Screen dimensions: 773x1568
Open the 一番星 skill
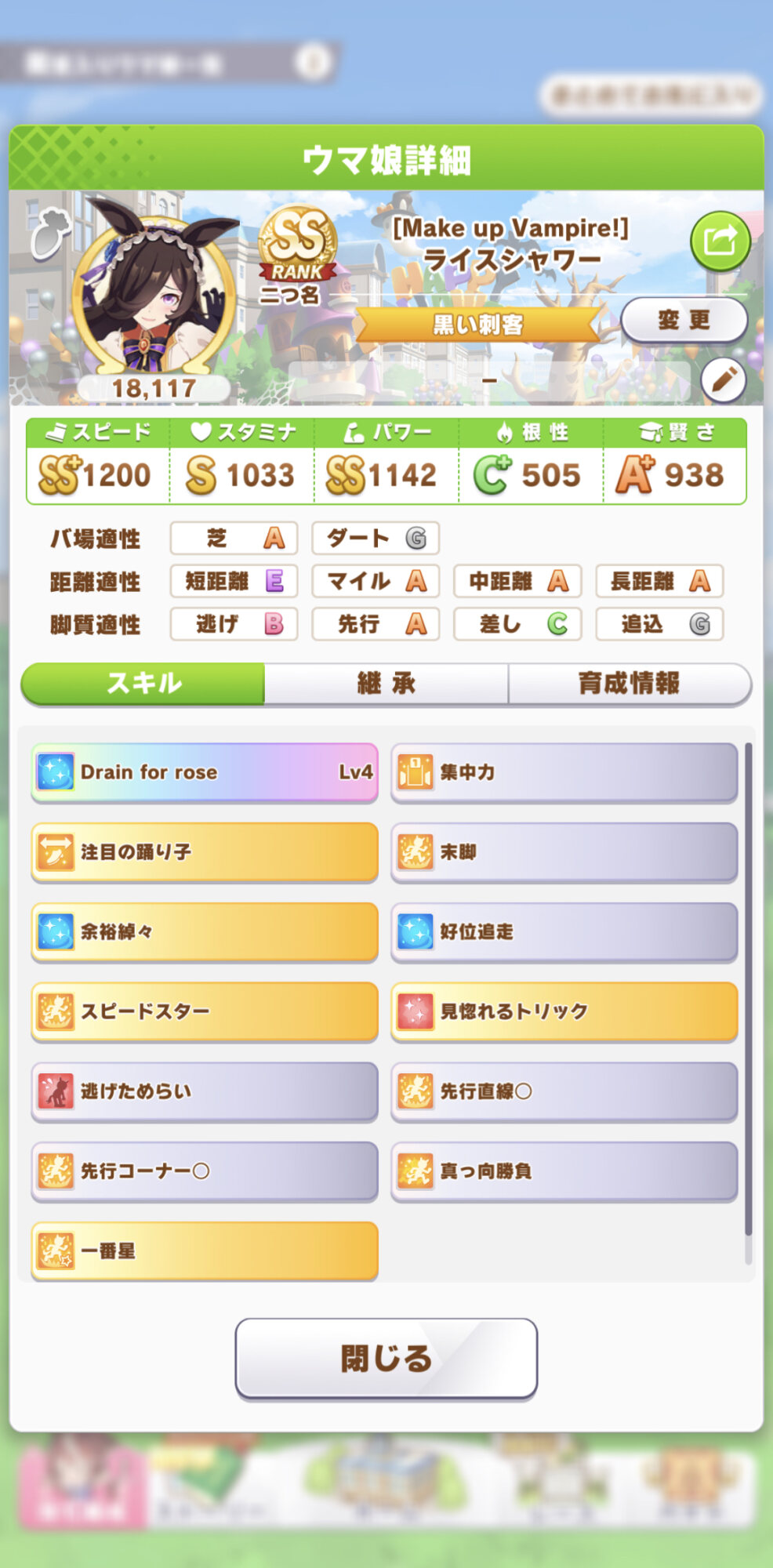205,1251
